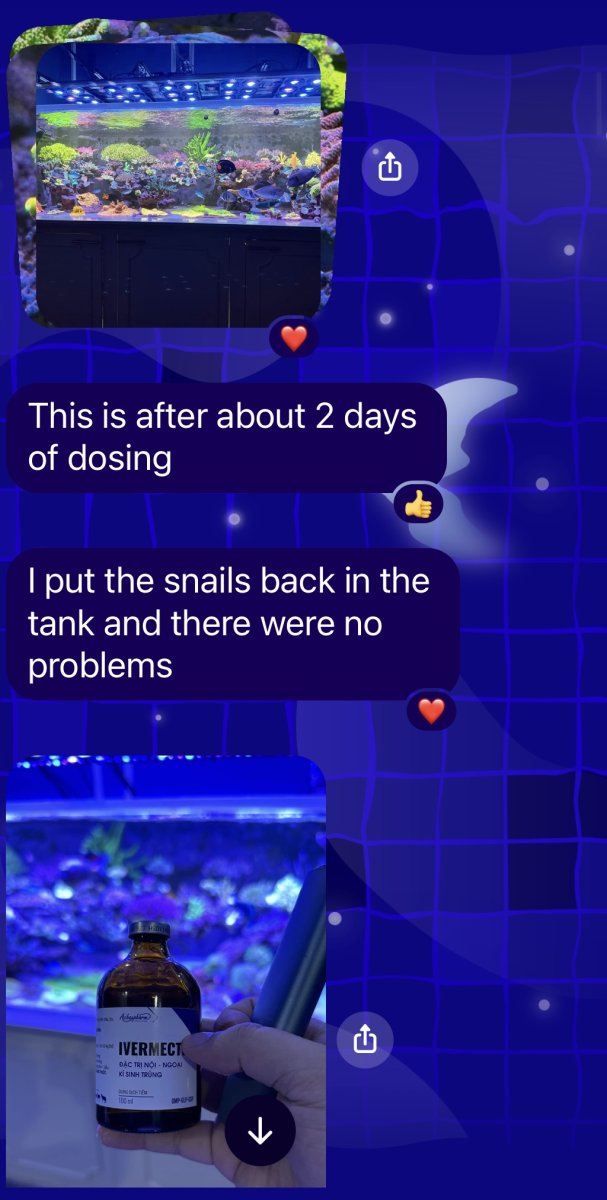The height and width of the screenshot is (1200, 607).
Task: Share the reef tank photo
Action: click(x=390, y=167)
